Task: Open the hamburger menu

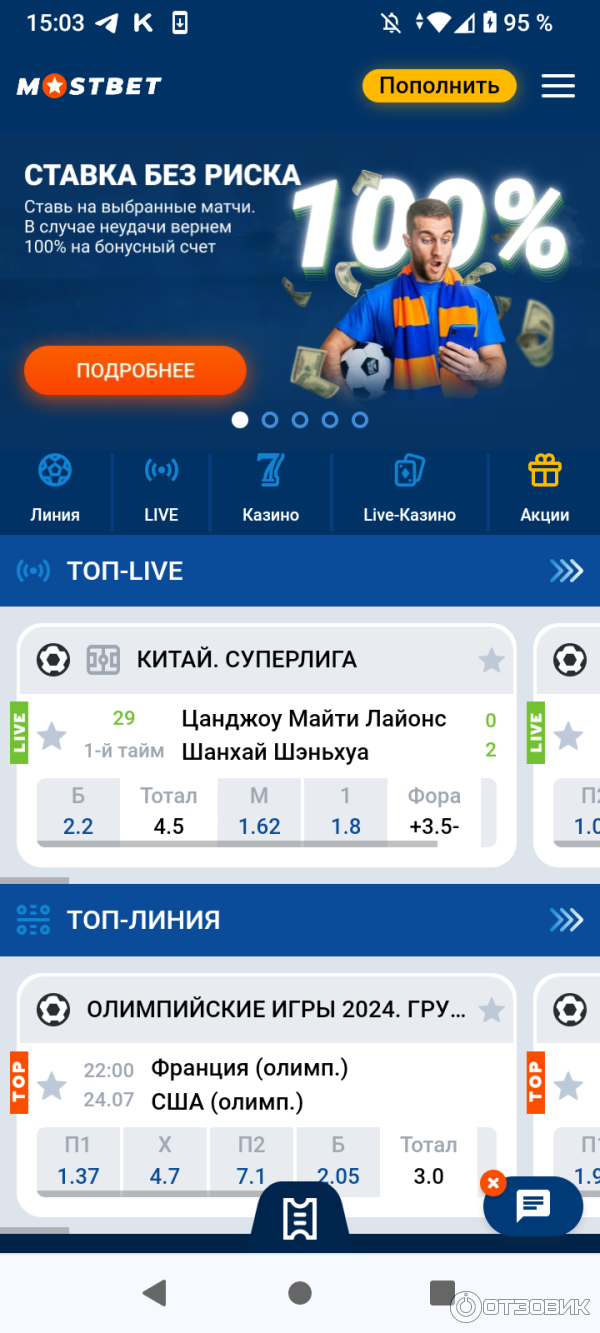Action: click(558, 86)
